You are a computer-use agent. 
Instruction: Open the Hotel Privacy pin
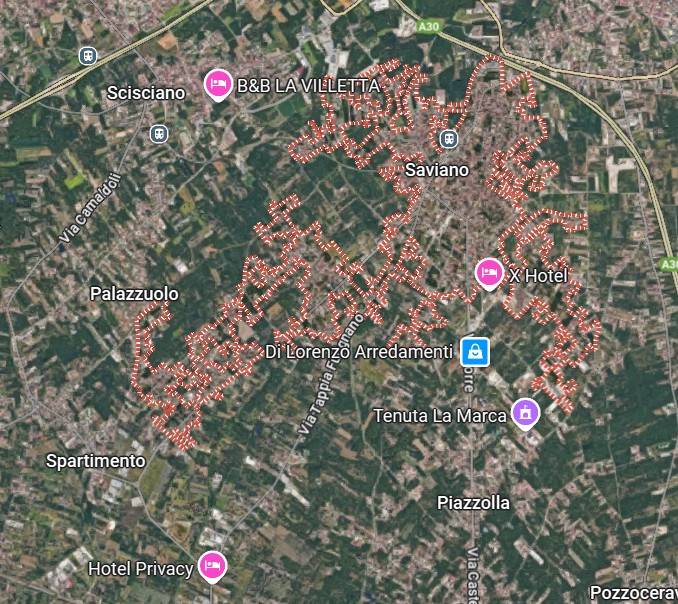(212, 566)
